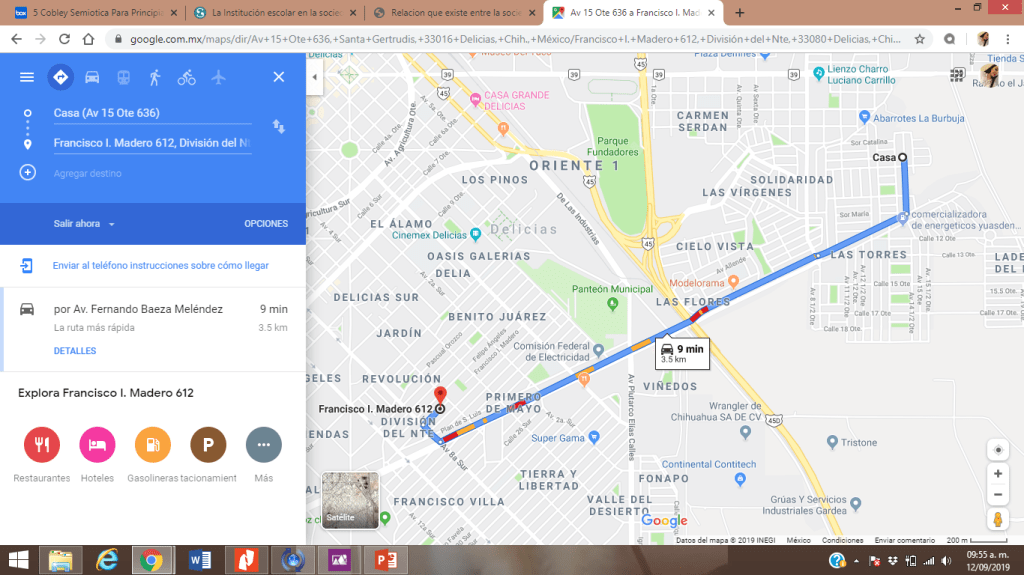The height and width of the screenshot is (575, 1024).
Task: Reverse starting point and destination
Action: pyautogui.click(x=279, y=127)
